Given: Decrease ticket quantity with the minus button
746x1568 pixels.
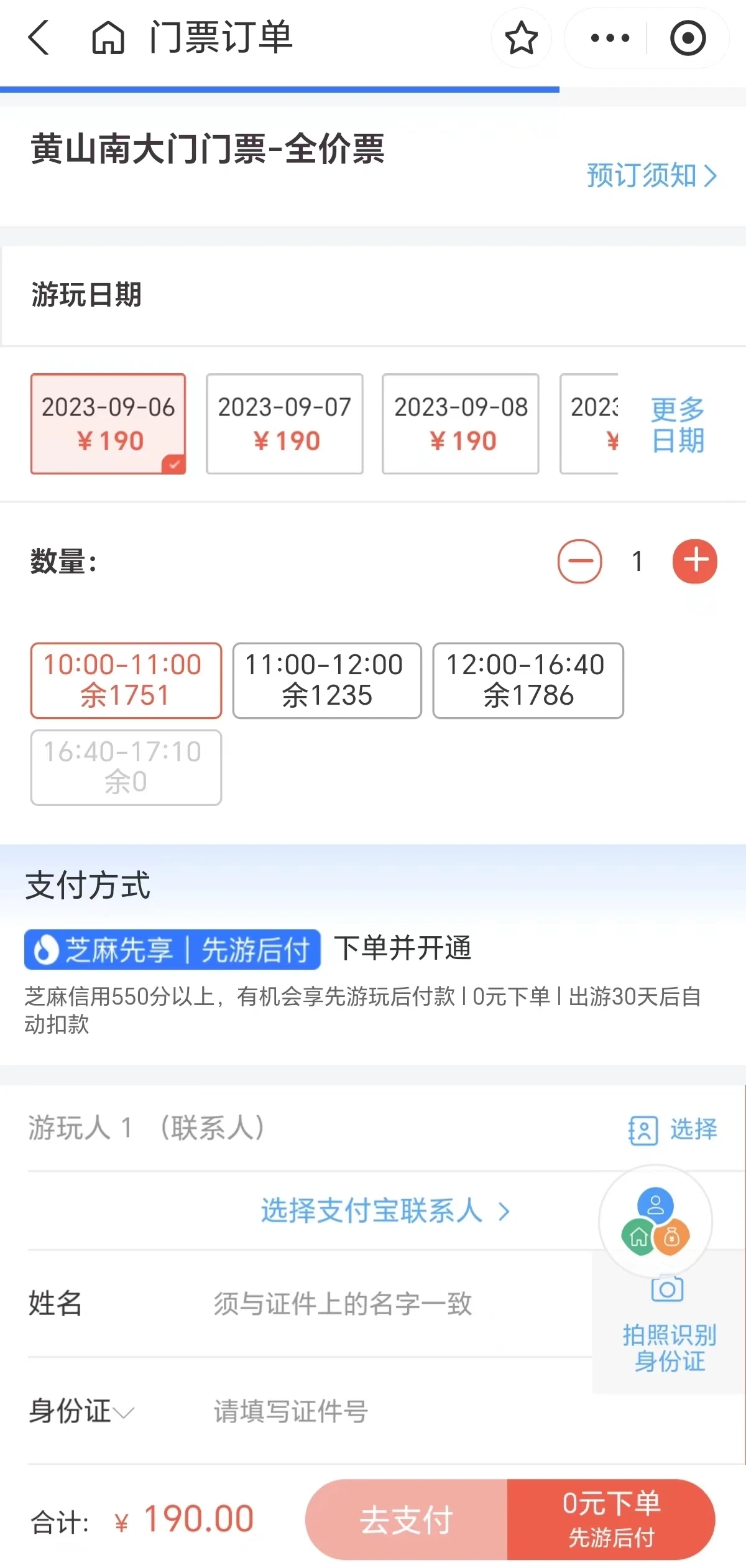Looking at the screenshot, I should coord(579,561).
